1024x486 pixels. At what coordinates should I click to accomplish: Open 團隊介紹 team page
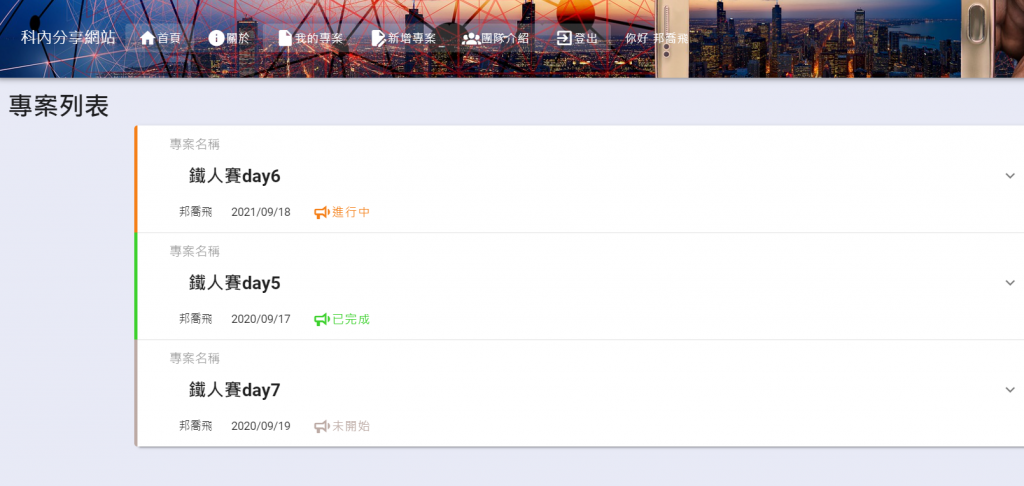coord(495,38)
